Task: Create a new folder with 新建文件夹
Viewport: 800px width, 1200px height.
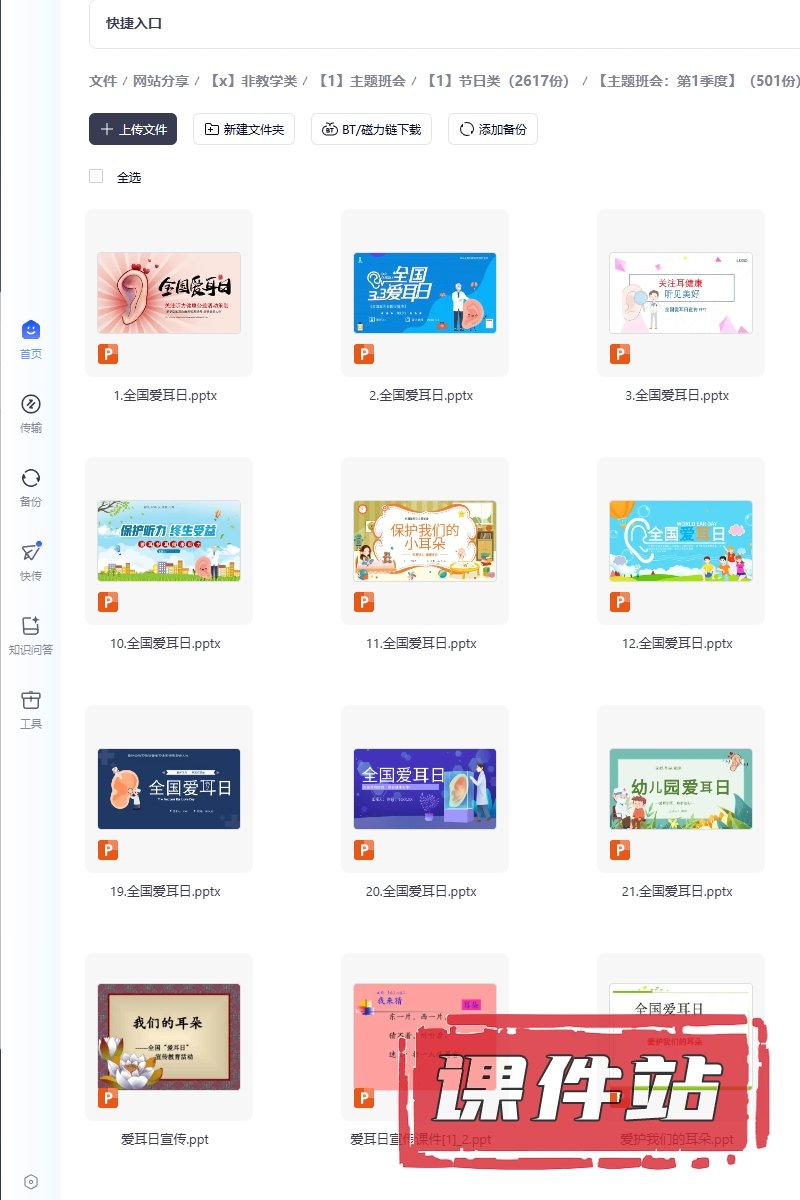Action: (x=244, y=129)
